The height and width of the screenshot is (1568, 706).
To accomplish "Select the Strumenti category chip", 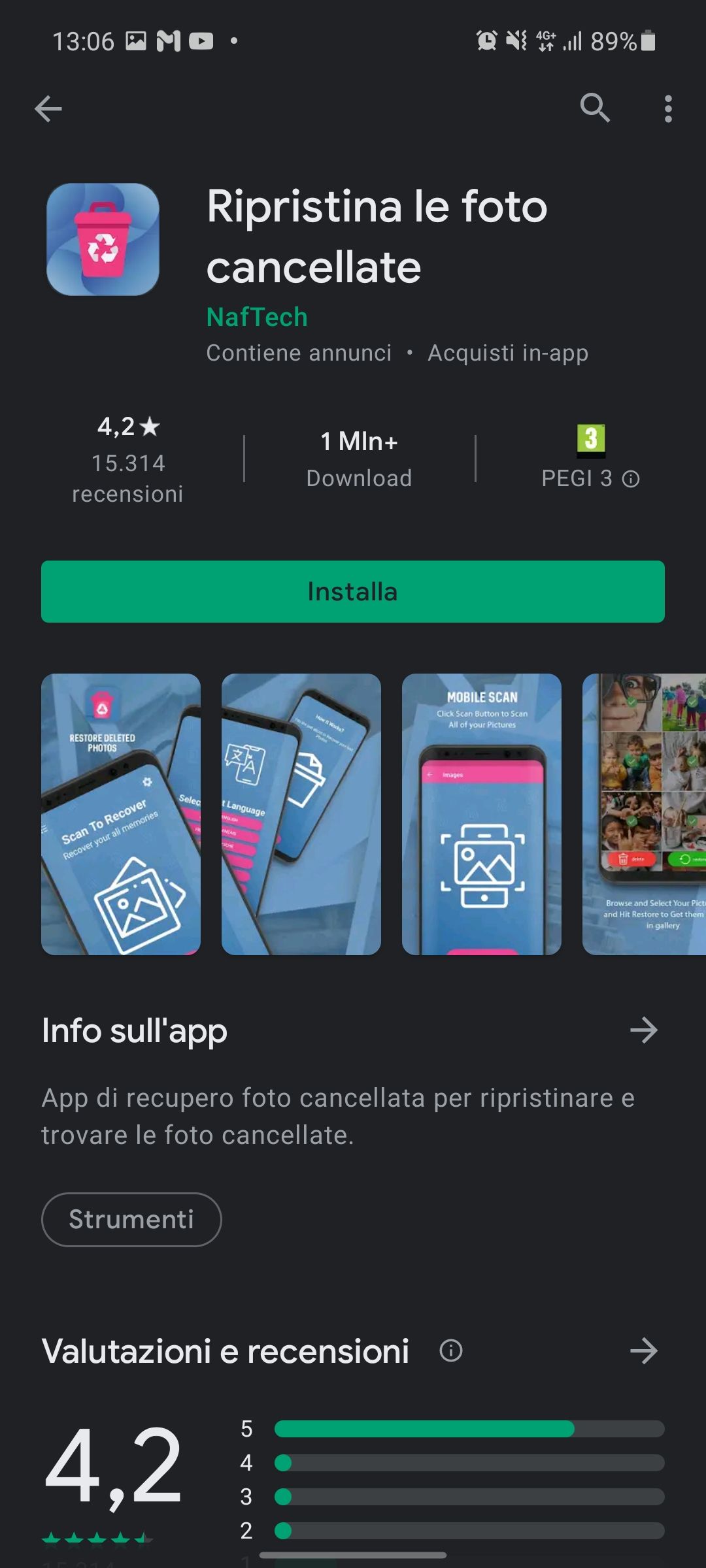I will (x=131, y=1220).
